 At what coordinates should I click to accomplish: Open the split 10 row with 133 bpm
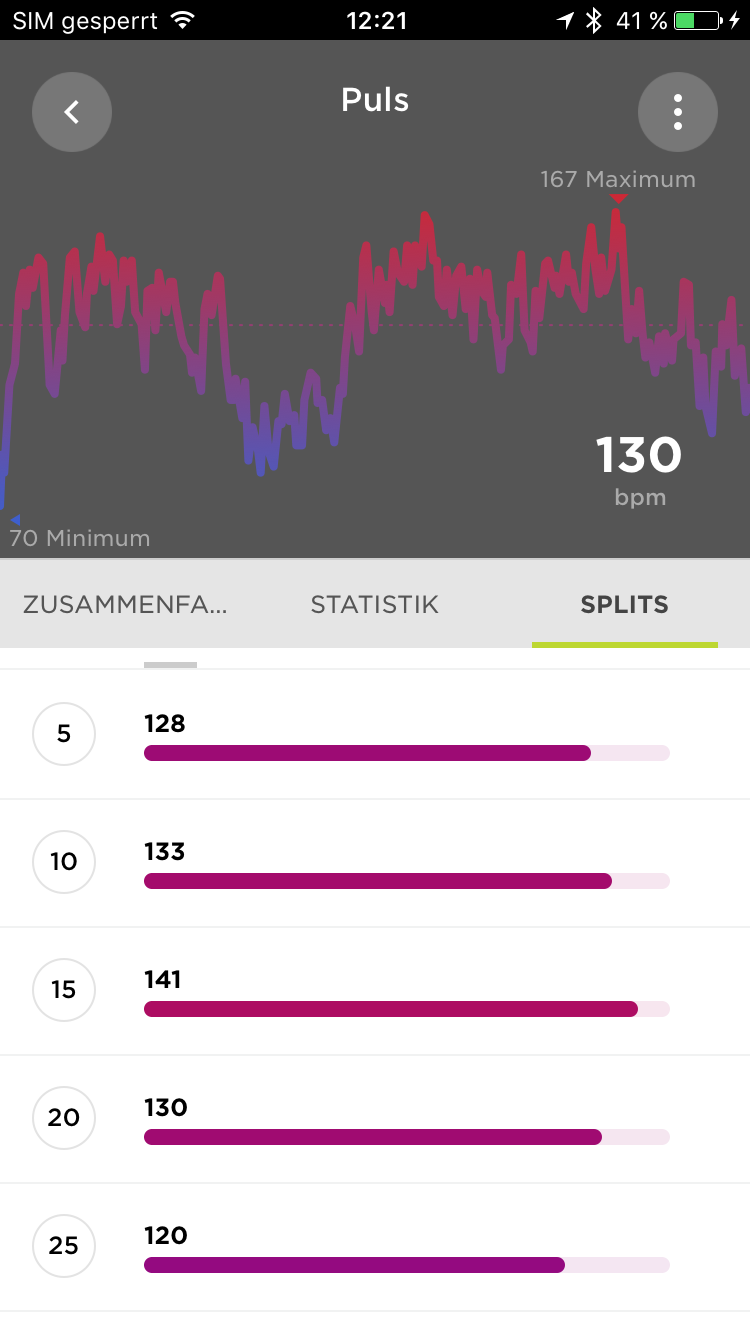pyautogui.click(x=375, y=863)
